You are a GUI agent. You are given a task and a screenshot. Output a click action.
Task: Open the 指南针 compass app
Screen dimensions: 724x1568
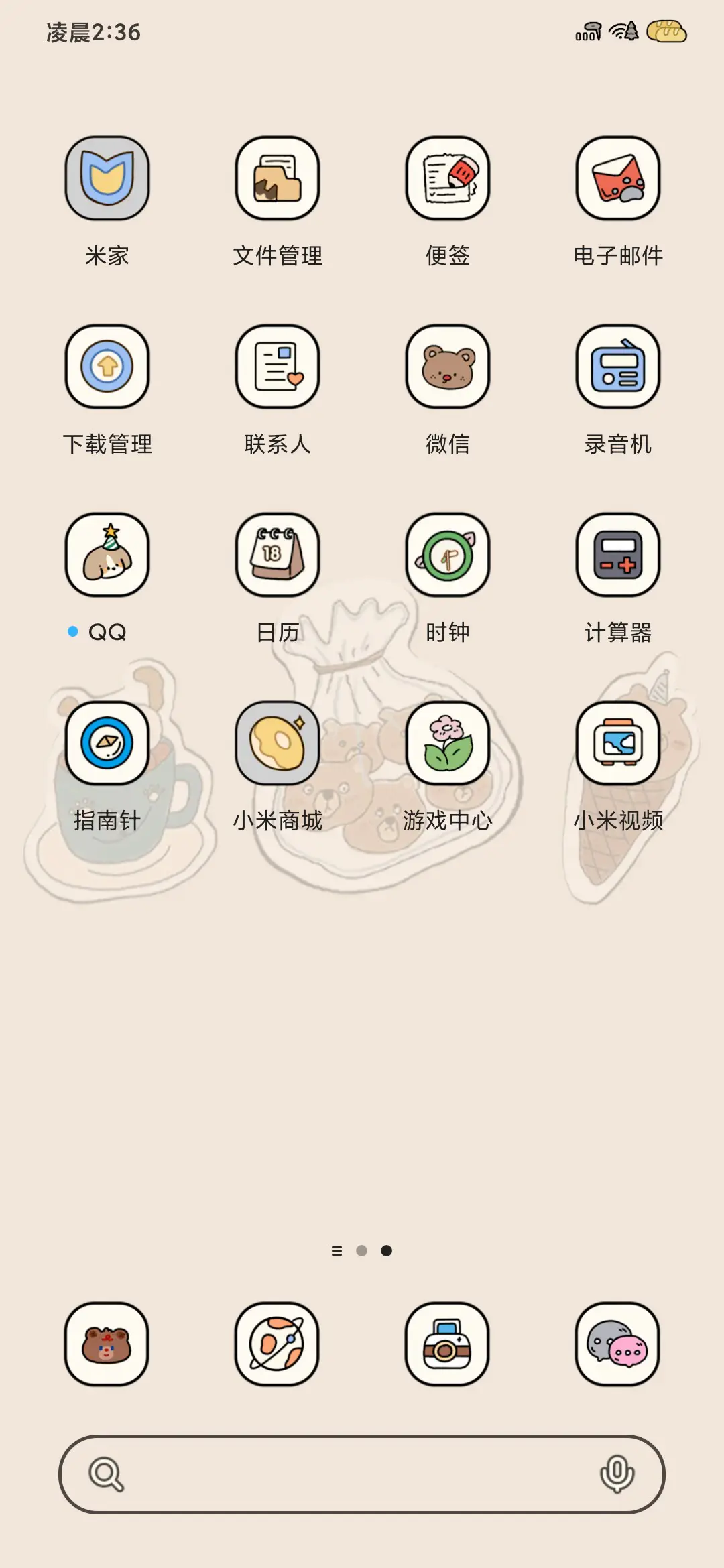coord(107,744)
